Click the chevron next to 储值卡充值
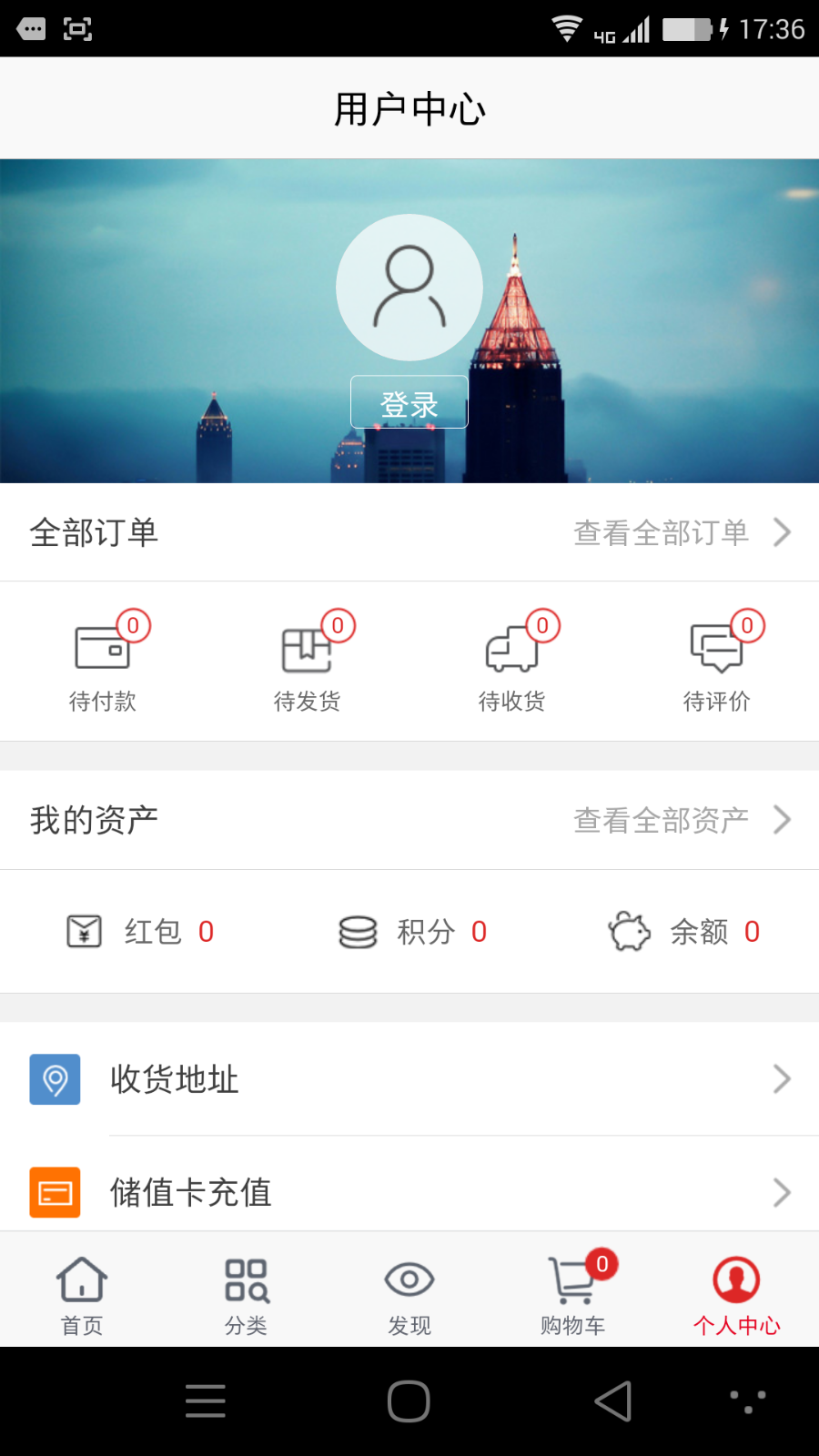This screenshot has height=1456, width=819. pos(780,1192)
